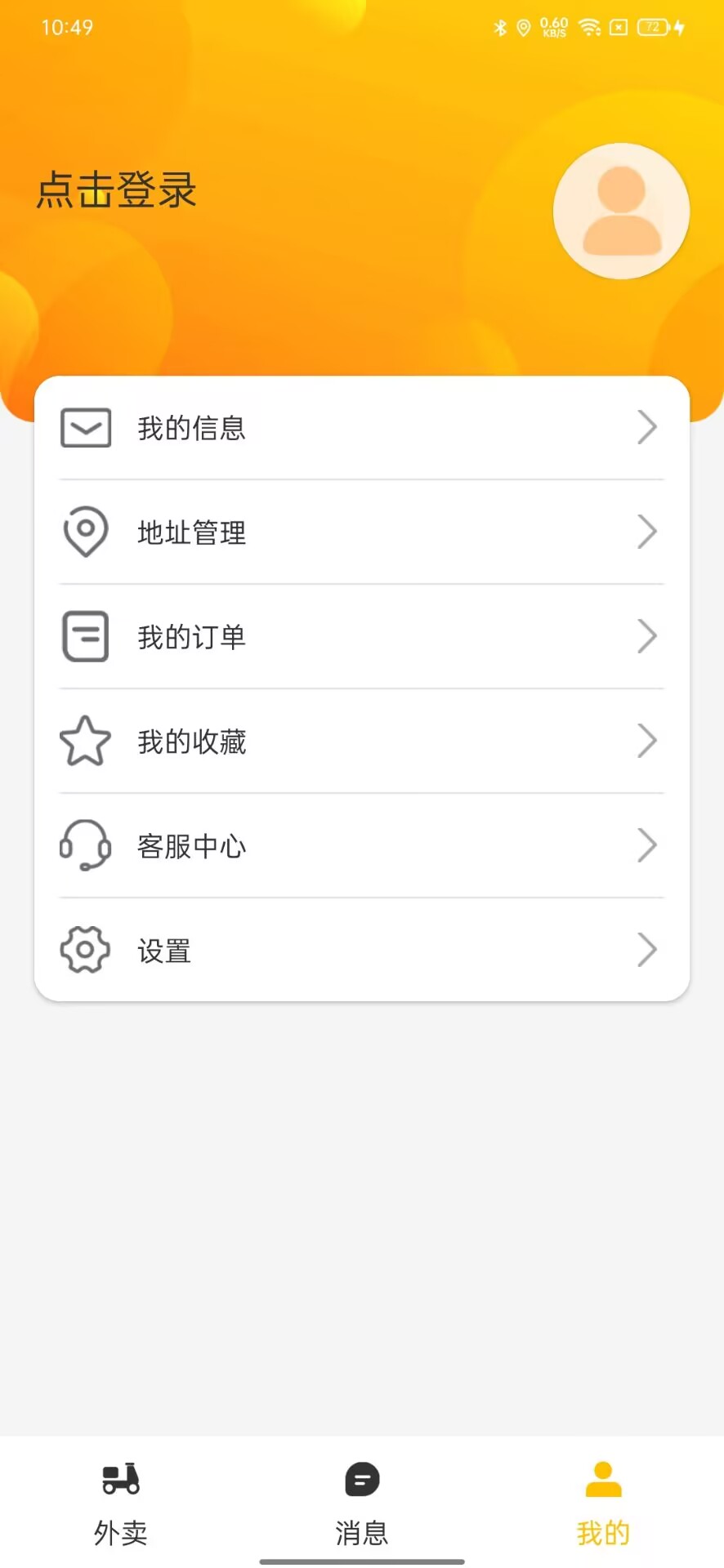
Task: Click the 我的订单 order list icon
Action: click(85, 636)
